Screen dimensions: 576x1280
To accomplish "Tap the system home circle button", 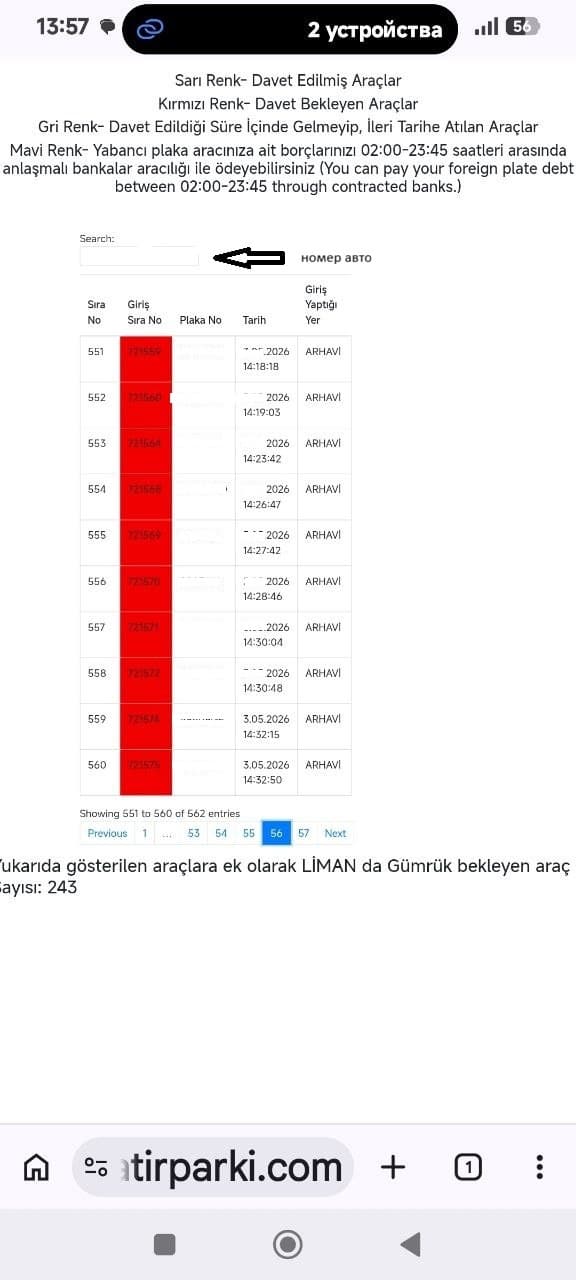I will (x=288, y=1244).
